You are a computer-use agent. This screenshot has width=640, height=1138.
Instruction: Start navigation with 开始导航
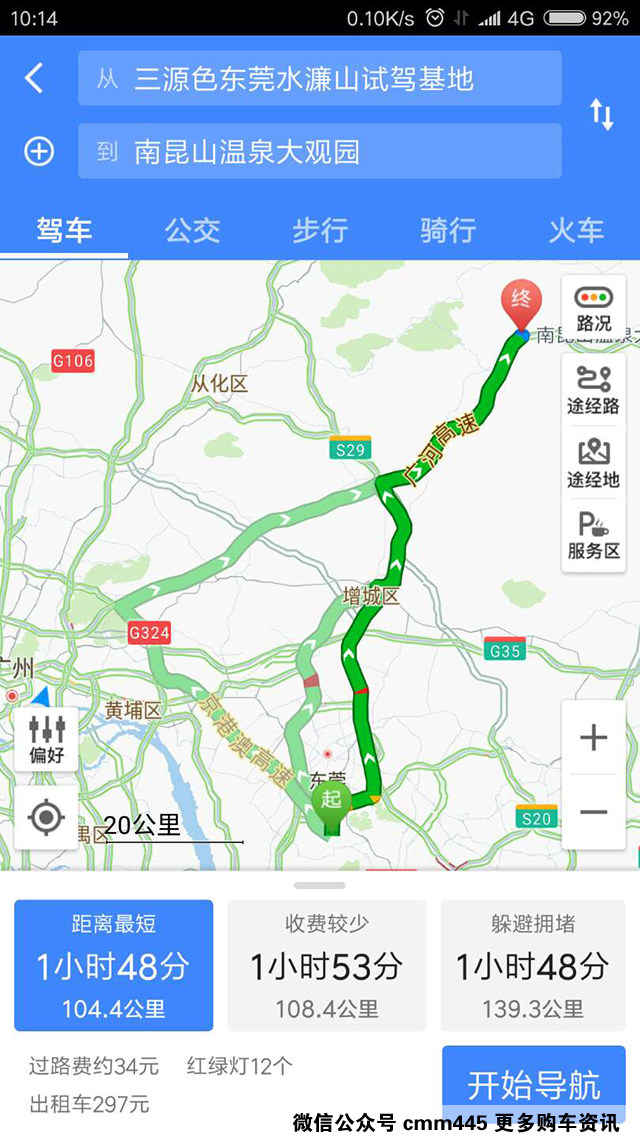[533, 1084]
